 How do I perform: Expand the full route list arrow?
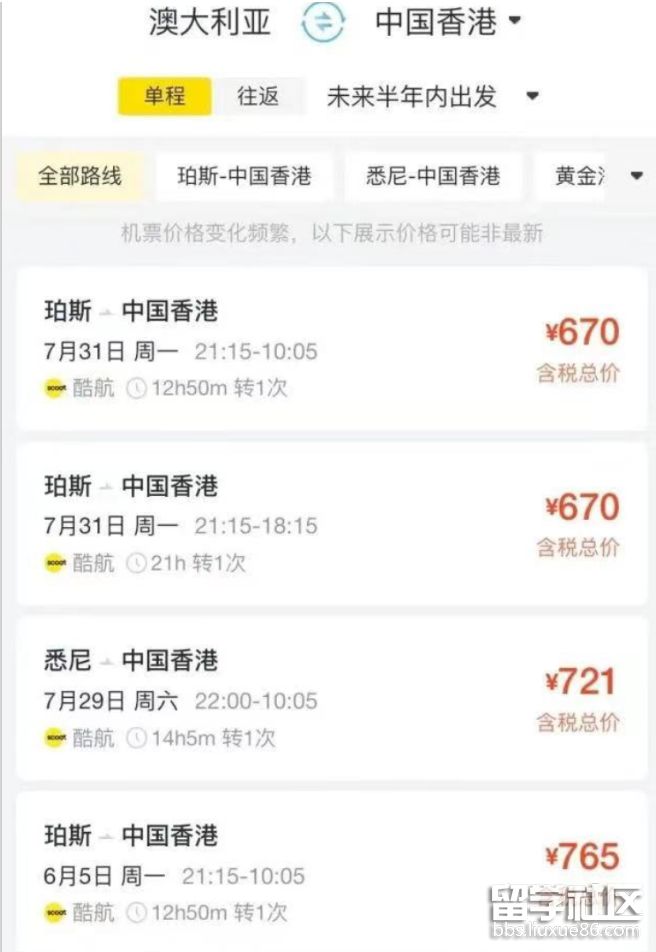click(x=637, y=176)
